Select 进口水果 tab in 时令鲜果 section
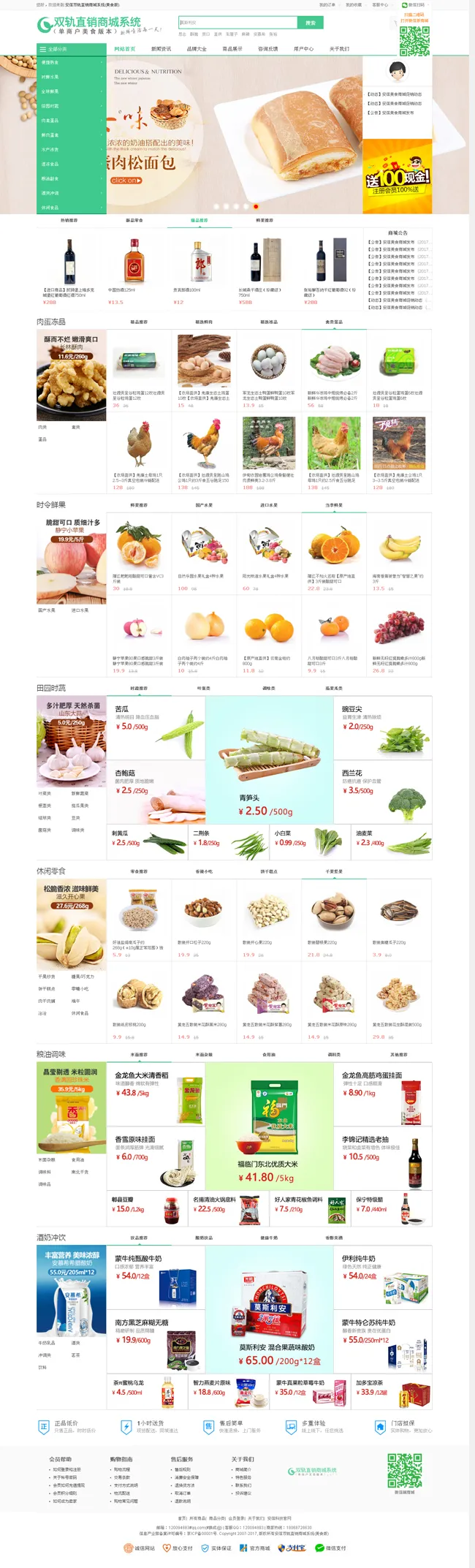The image size is (475, 1568). [269, 505]
